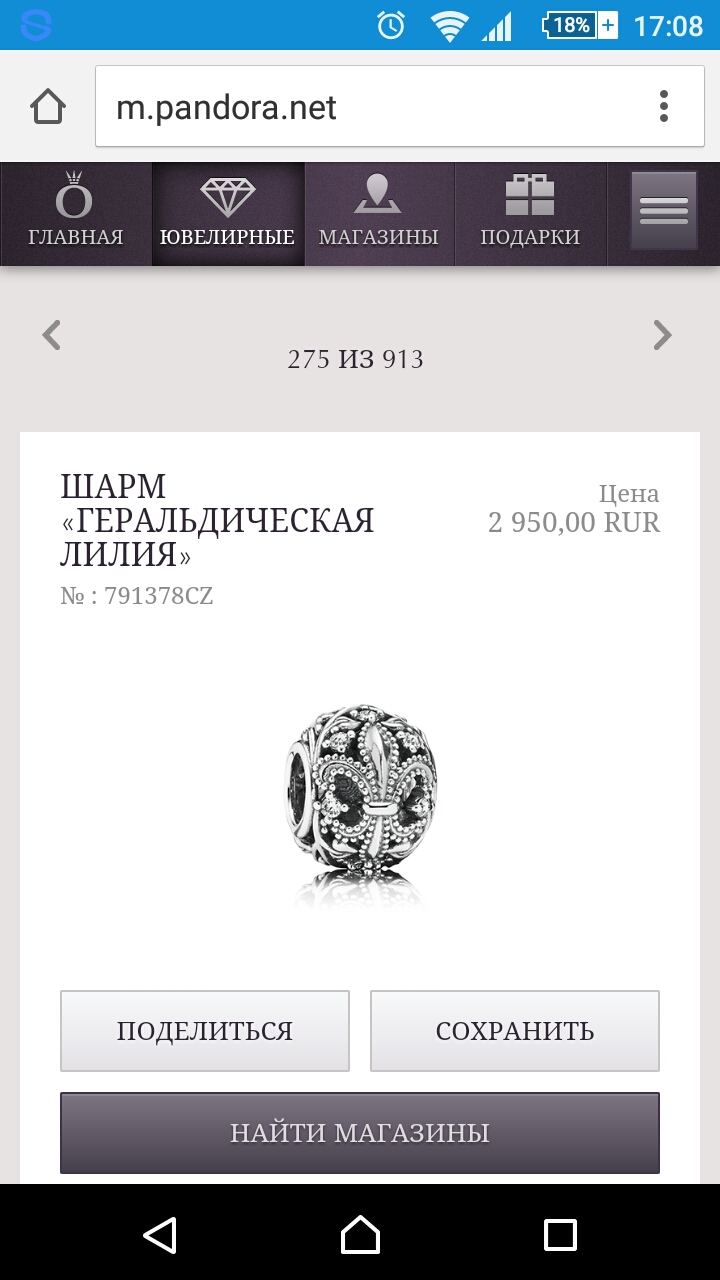The height and width of the screenshot is (1280, 720).
Task: Tap the browser home icon
Action: 48,106
